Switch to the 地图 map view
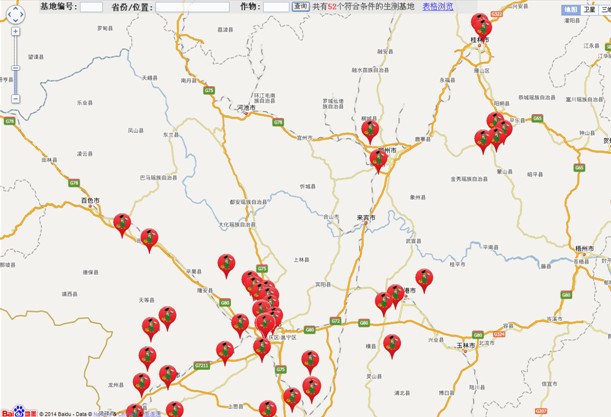Image resolution: width=611 pixels, height=417 pixels. point(569,8)
